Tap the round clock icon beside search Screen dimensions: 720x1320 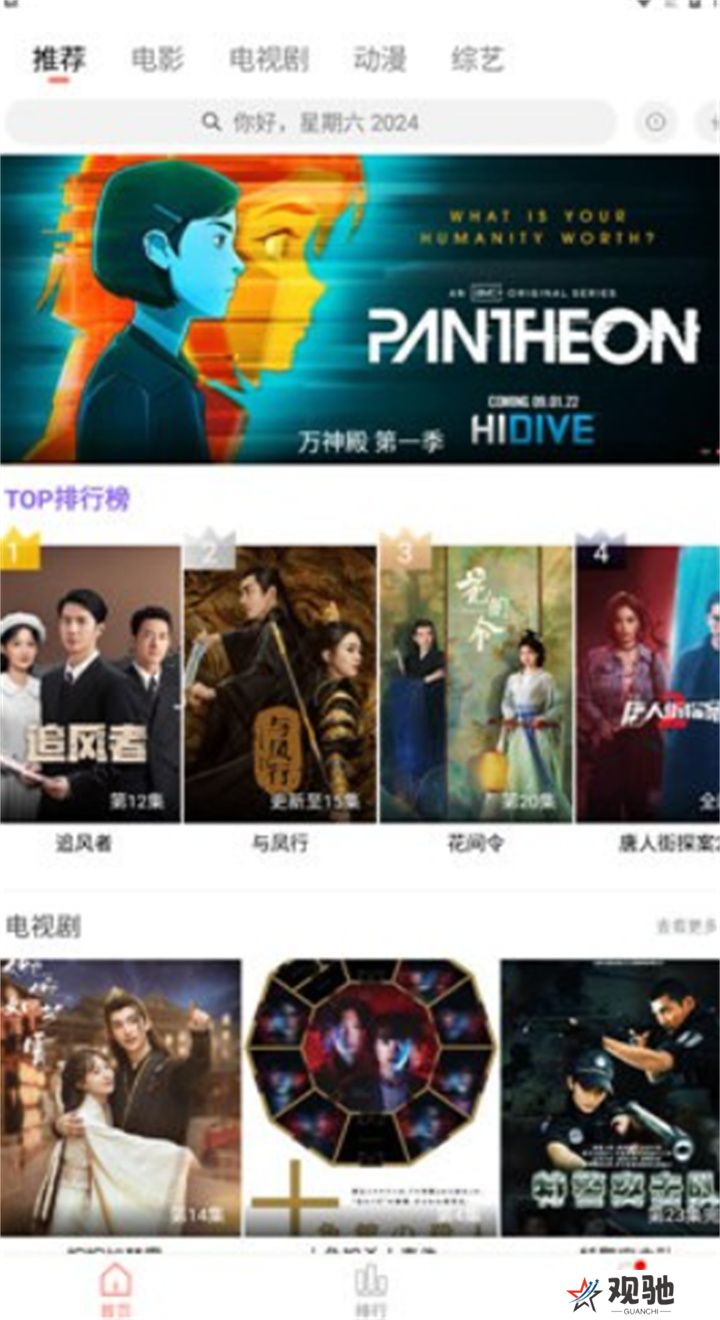pyautogui.click(x=655, y=123)
